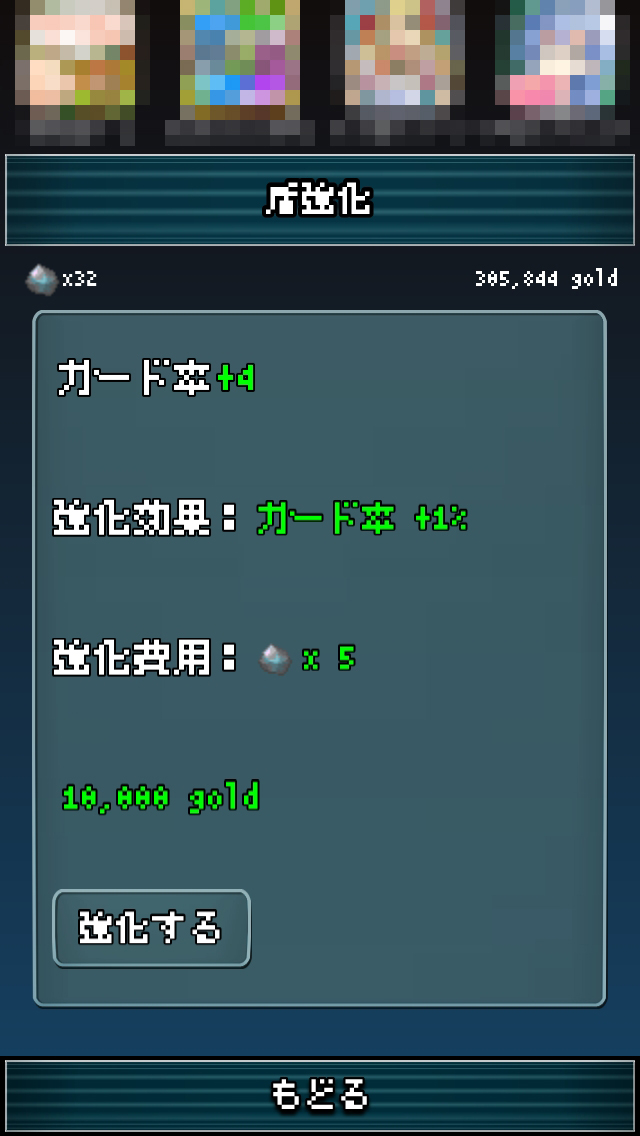Tap the 強化する upgrade button
The width and height of the screenshot is (640, 1136).
(x=151, y=928)
